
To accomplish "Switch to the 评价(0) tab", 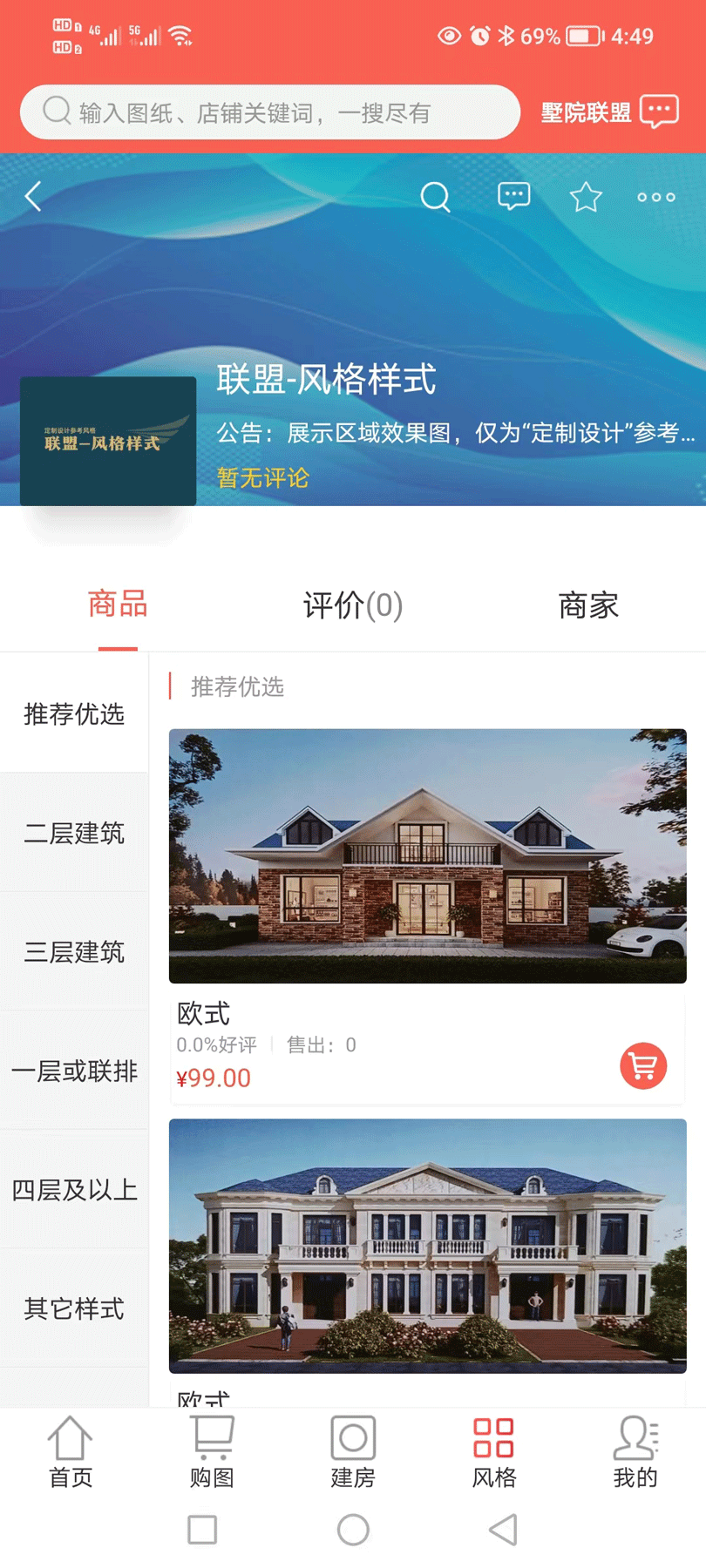I will pyautogui.click(x=351, y=604).
